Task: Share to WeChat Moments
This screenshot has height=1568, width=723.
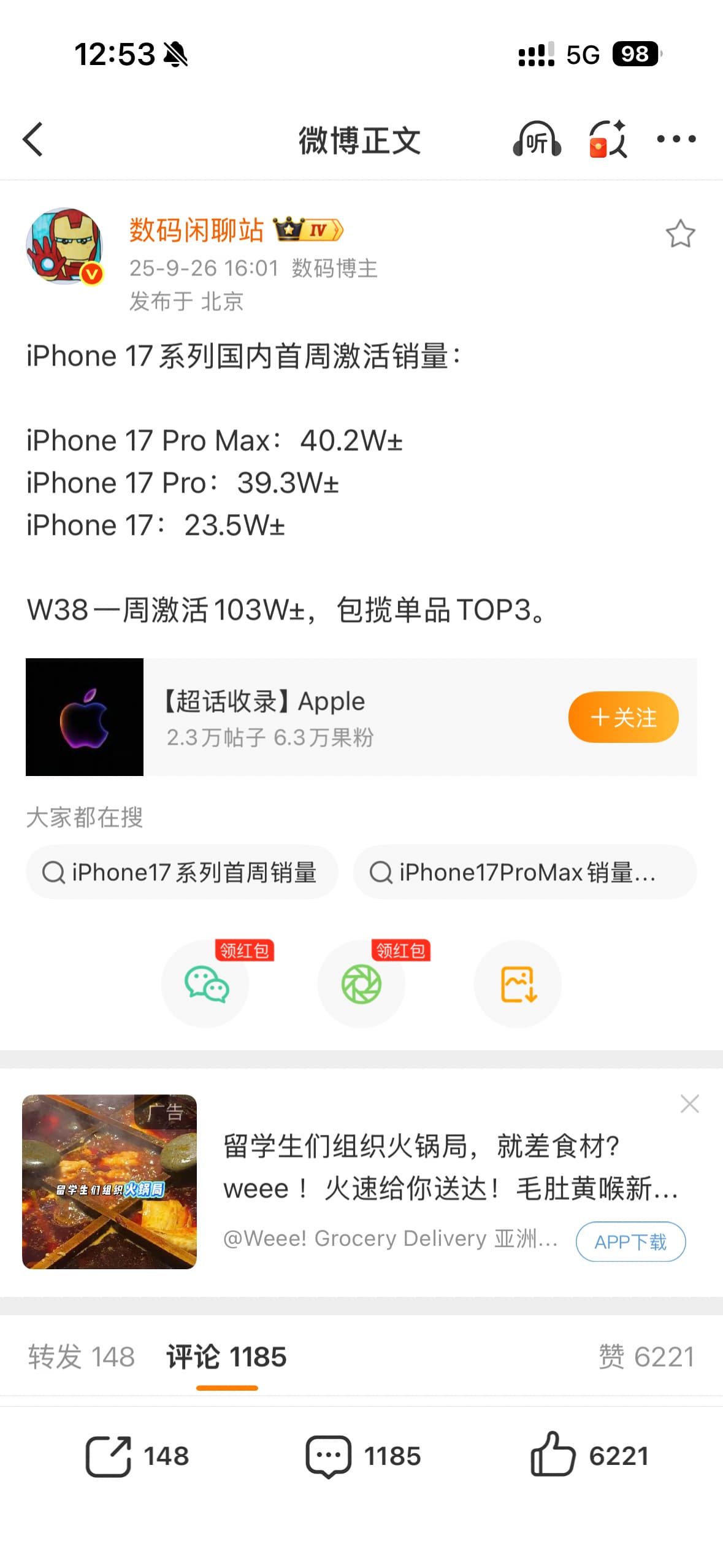Action: tap(361, 984)
